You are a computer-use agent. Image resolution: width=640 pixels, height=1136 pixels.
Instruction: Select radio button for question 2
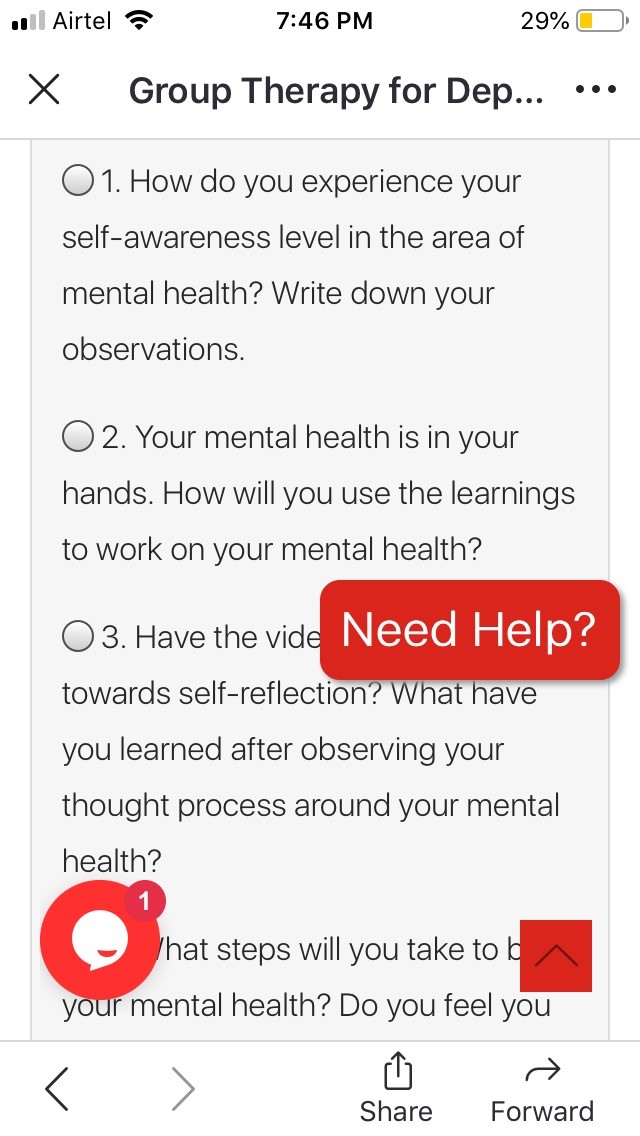point(77,437)
